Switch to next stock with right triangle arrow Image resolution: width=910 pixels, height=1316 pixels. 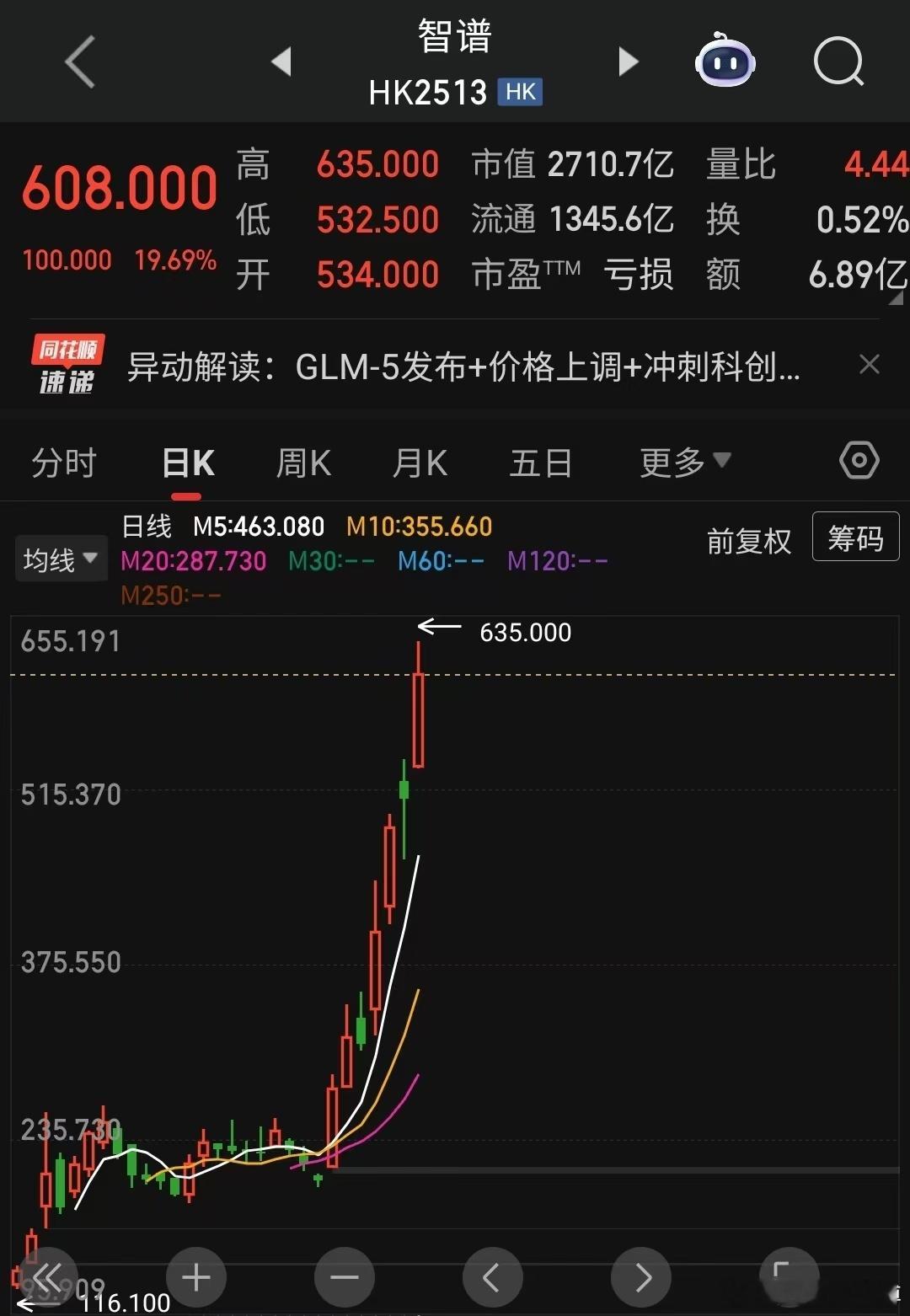point(628,62)
